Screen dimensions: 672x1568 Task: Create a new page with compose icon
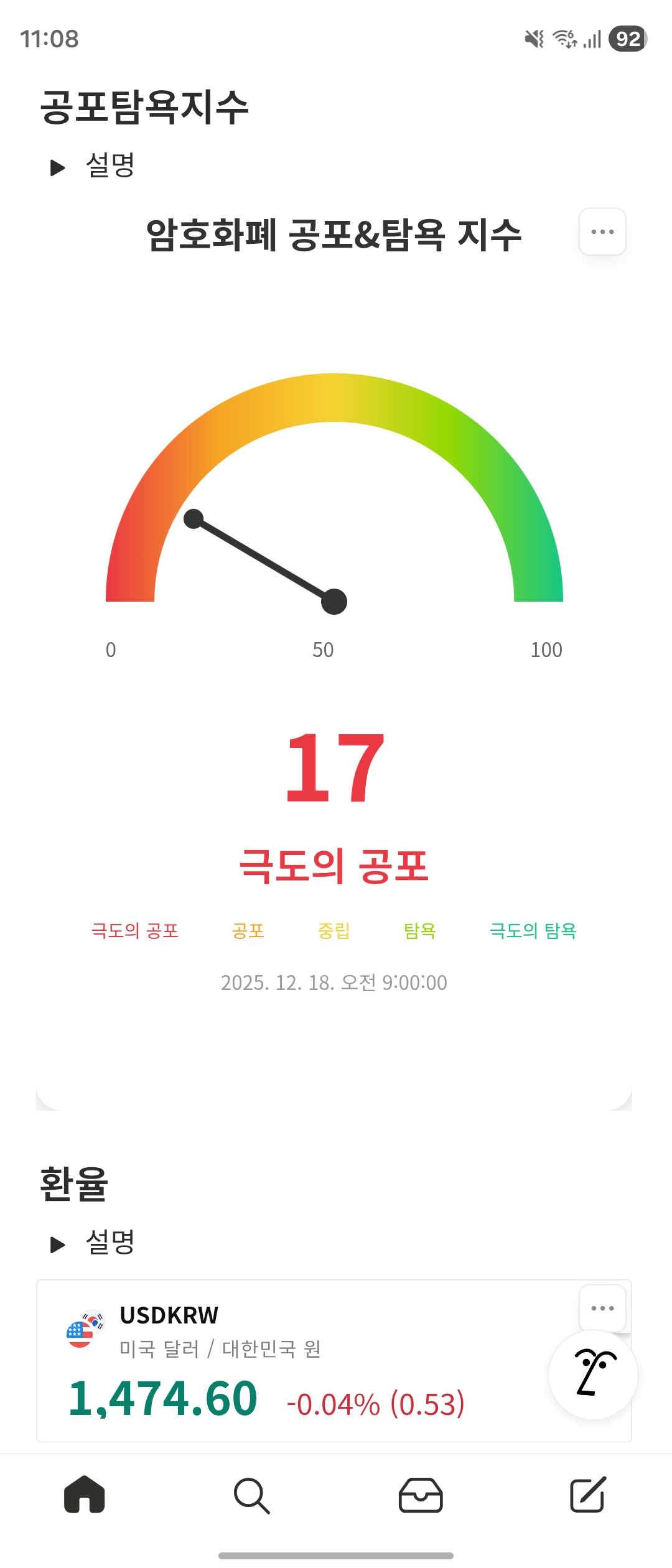588,1495
